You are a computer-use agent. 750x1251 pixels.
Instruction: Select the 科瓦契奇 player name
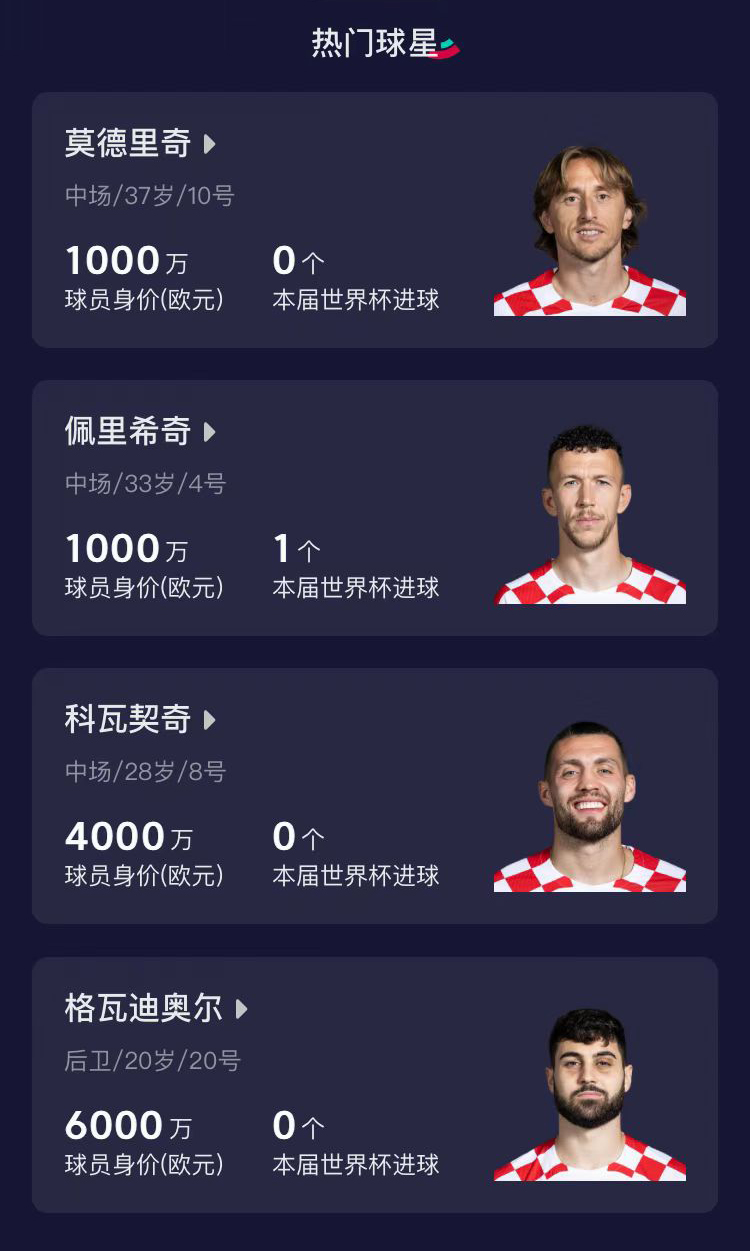[126, 720]
